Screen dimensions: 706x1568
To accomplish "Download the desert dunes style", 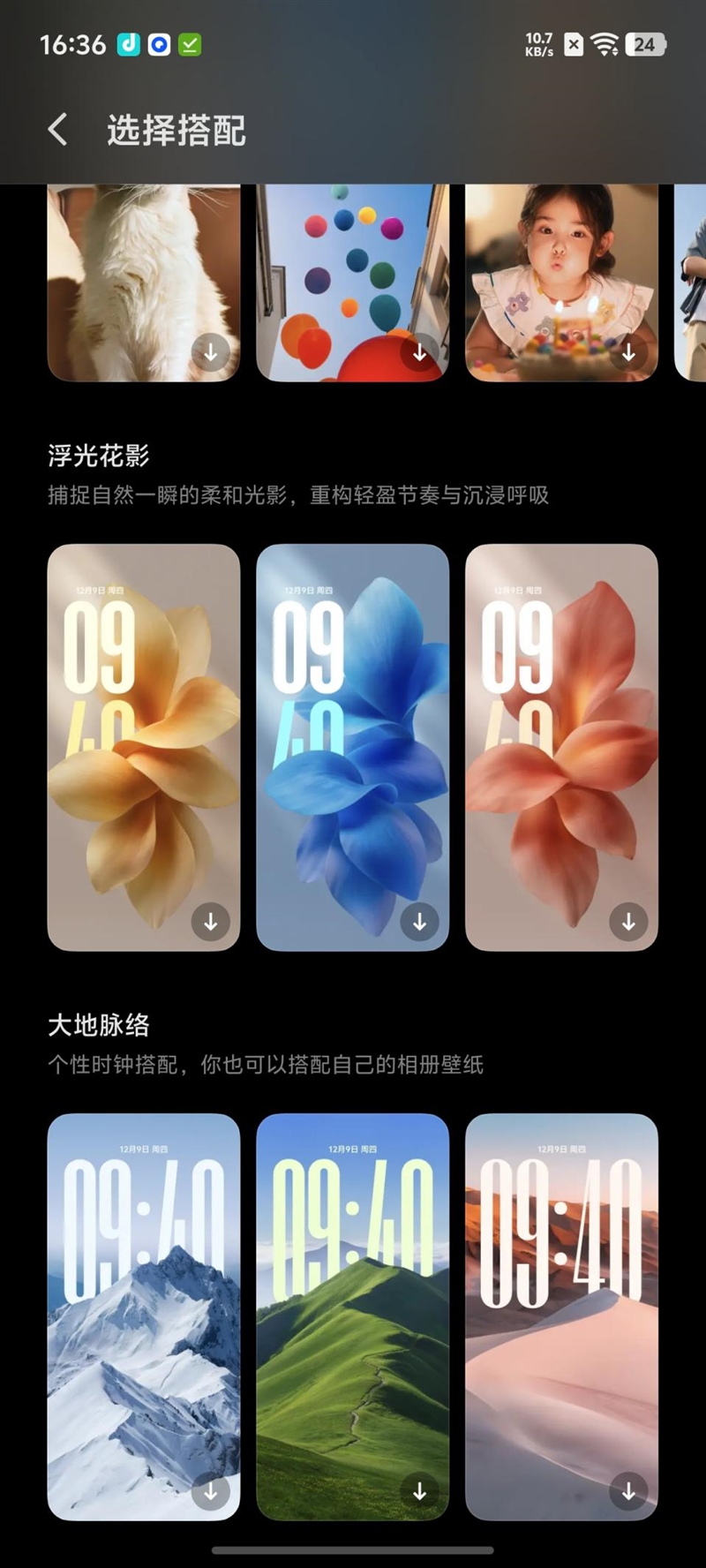I will click(x=628, y=1491).
